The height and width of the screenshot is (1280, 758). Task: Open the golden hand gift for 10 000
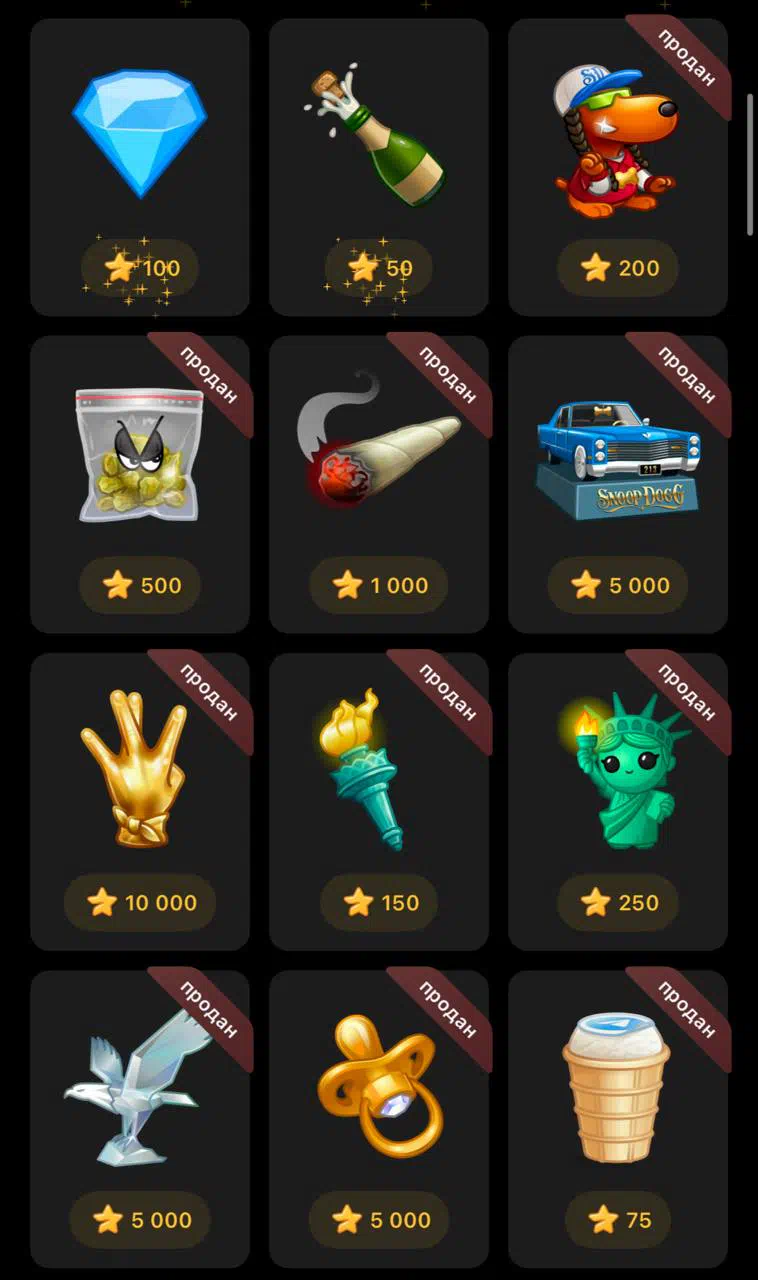(x=140, y=801)
